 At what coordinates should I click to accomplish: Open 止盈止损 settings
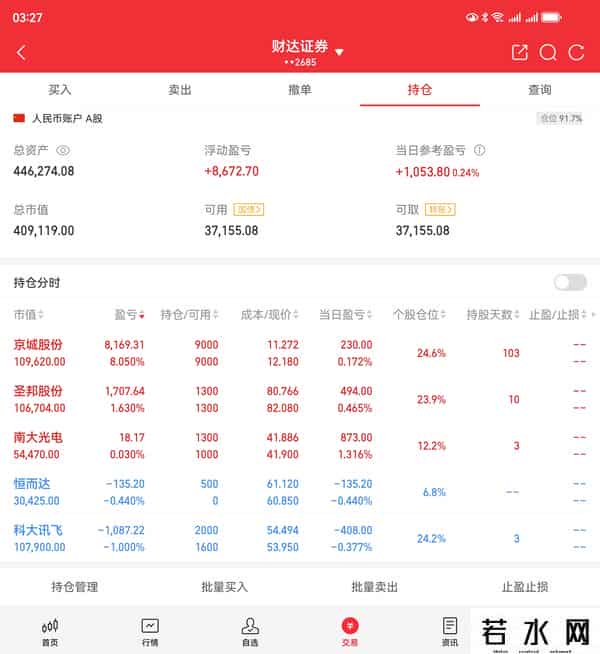(x=525, y=587)
